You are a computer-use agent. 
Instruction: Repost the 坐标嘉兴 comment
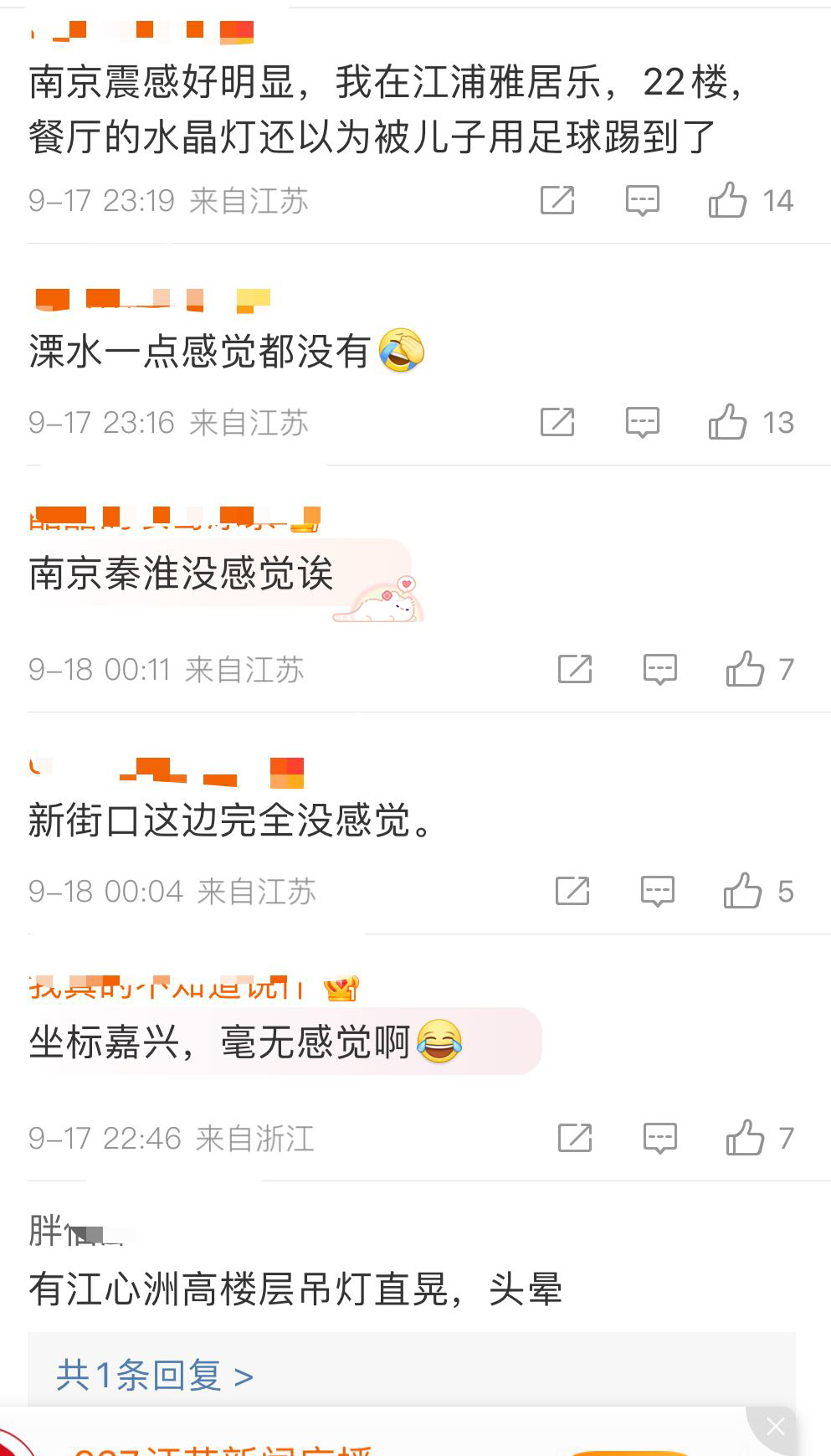(575, 1138)
